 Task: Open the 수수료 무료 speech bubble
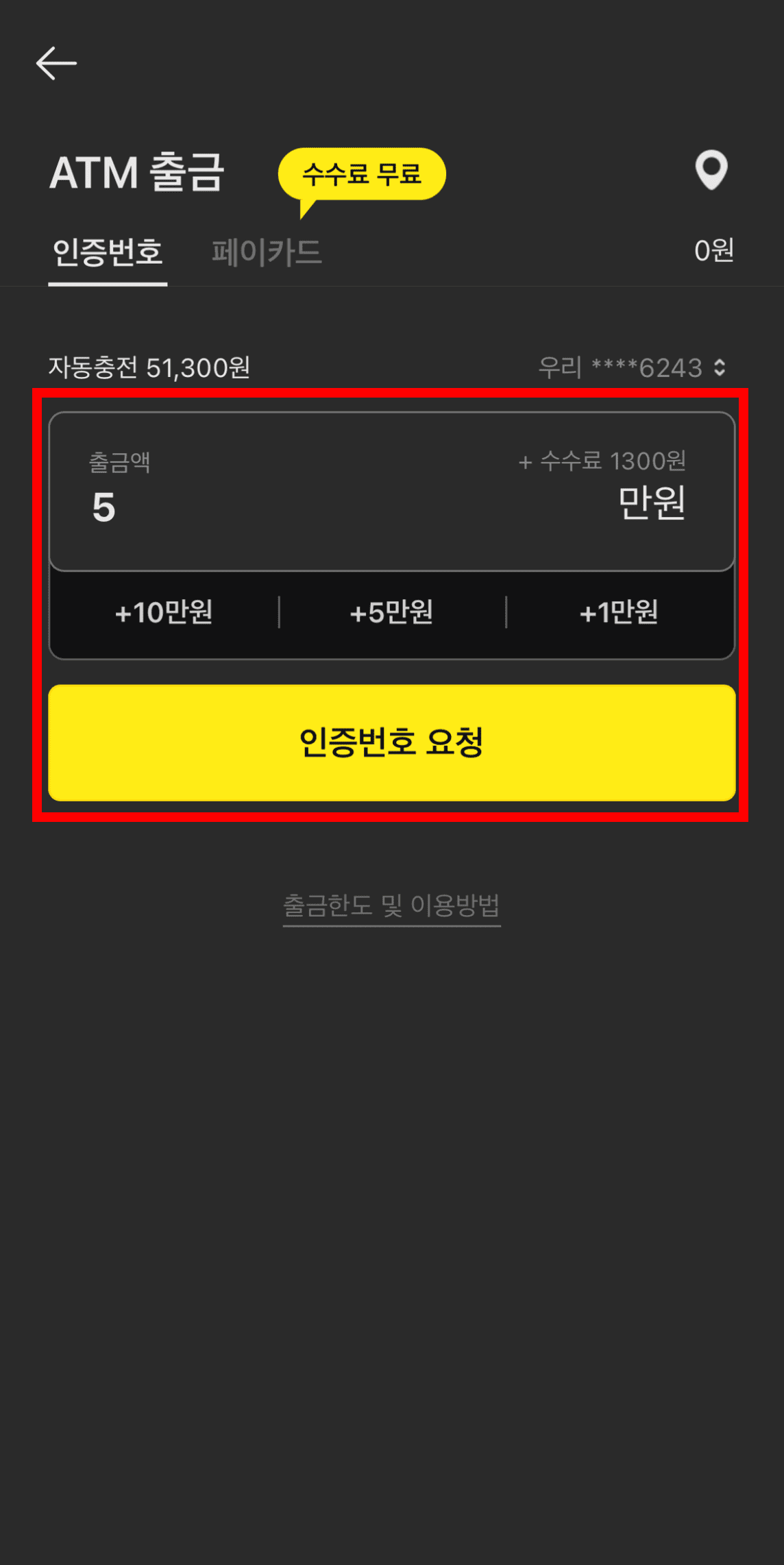(362, 175)
